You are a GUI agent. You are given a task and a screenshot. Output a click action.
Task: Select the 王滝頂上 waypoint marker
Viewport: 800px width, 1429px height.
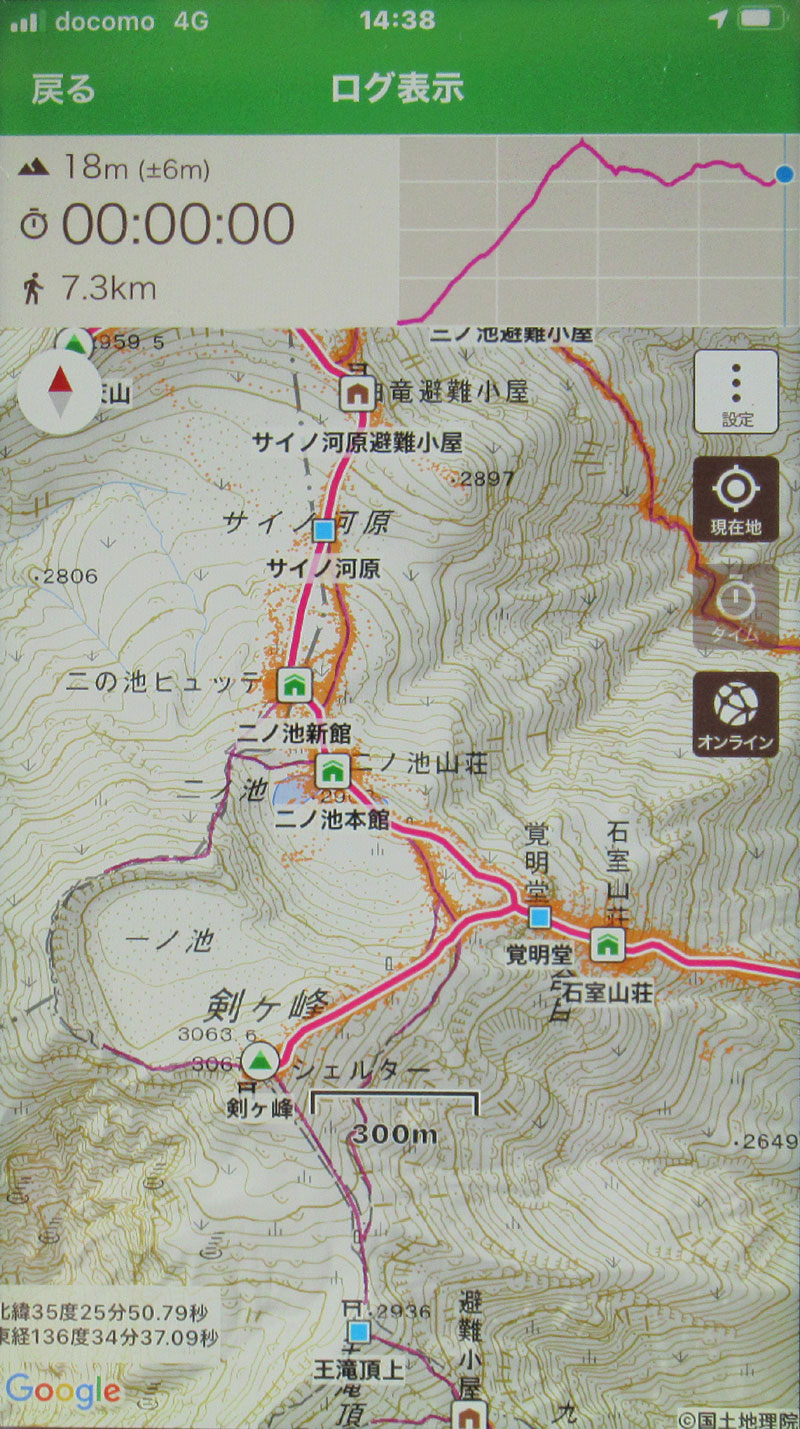[x=359, y=1331]
